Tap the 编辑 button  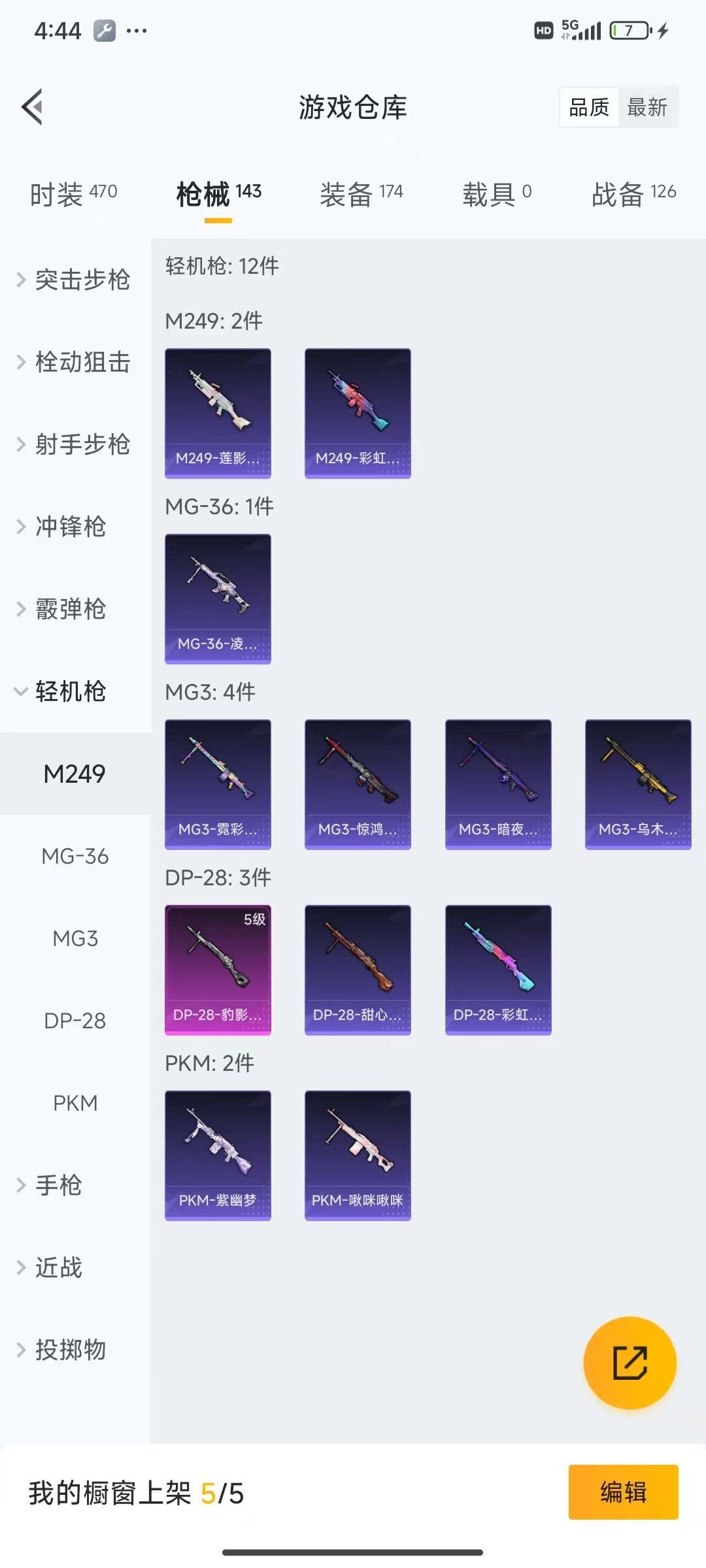[x=623, y=1492]
